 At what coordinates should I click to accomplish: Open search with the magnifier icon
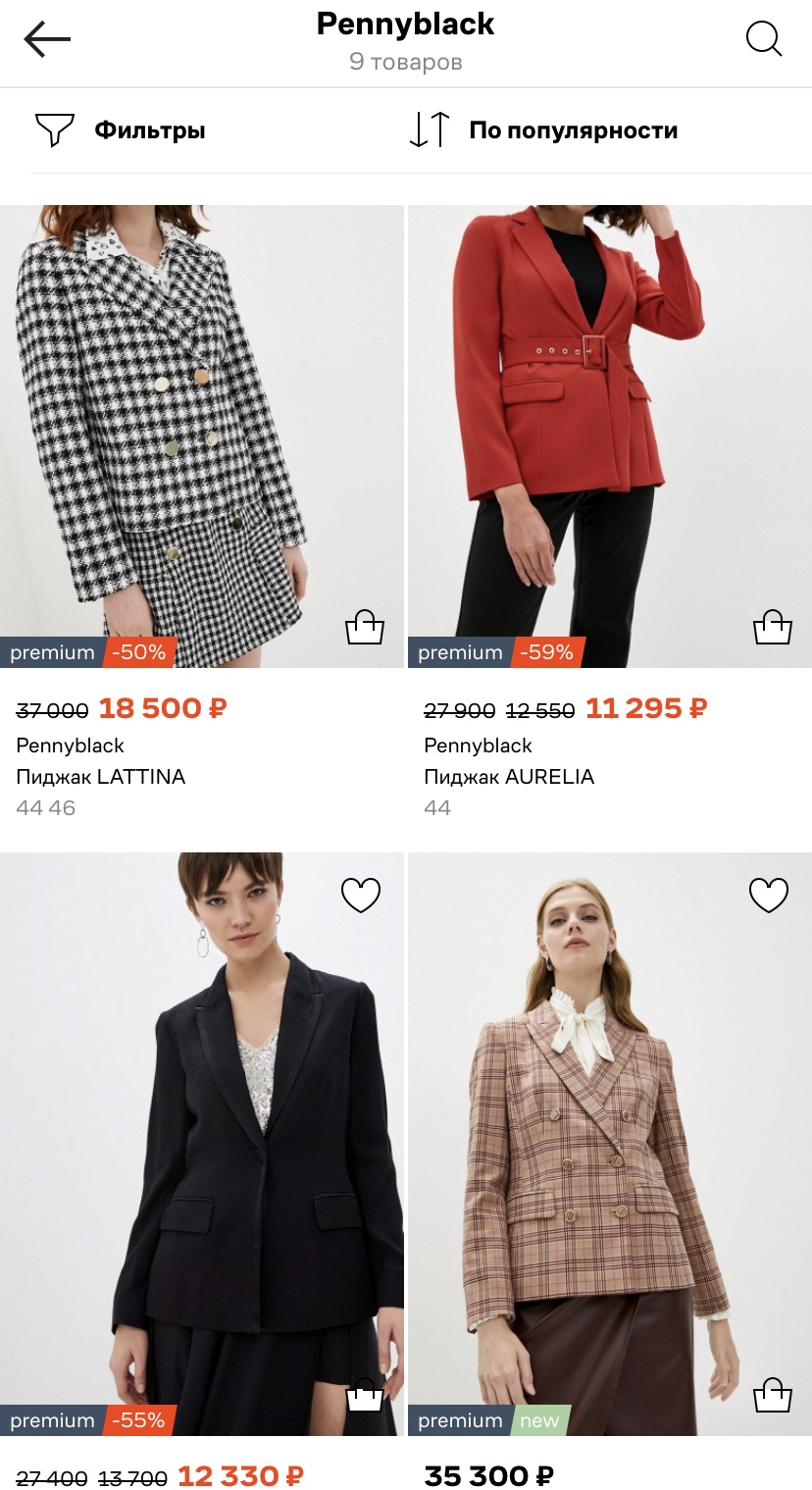coord(763,39)
